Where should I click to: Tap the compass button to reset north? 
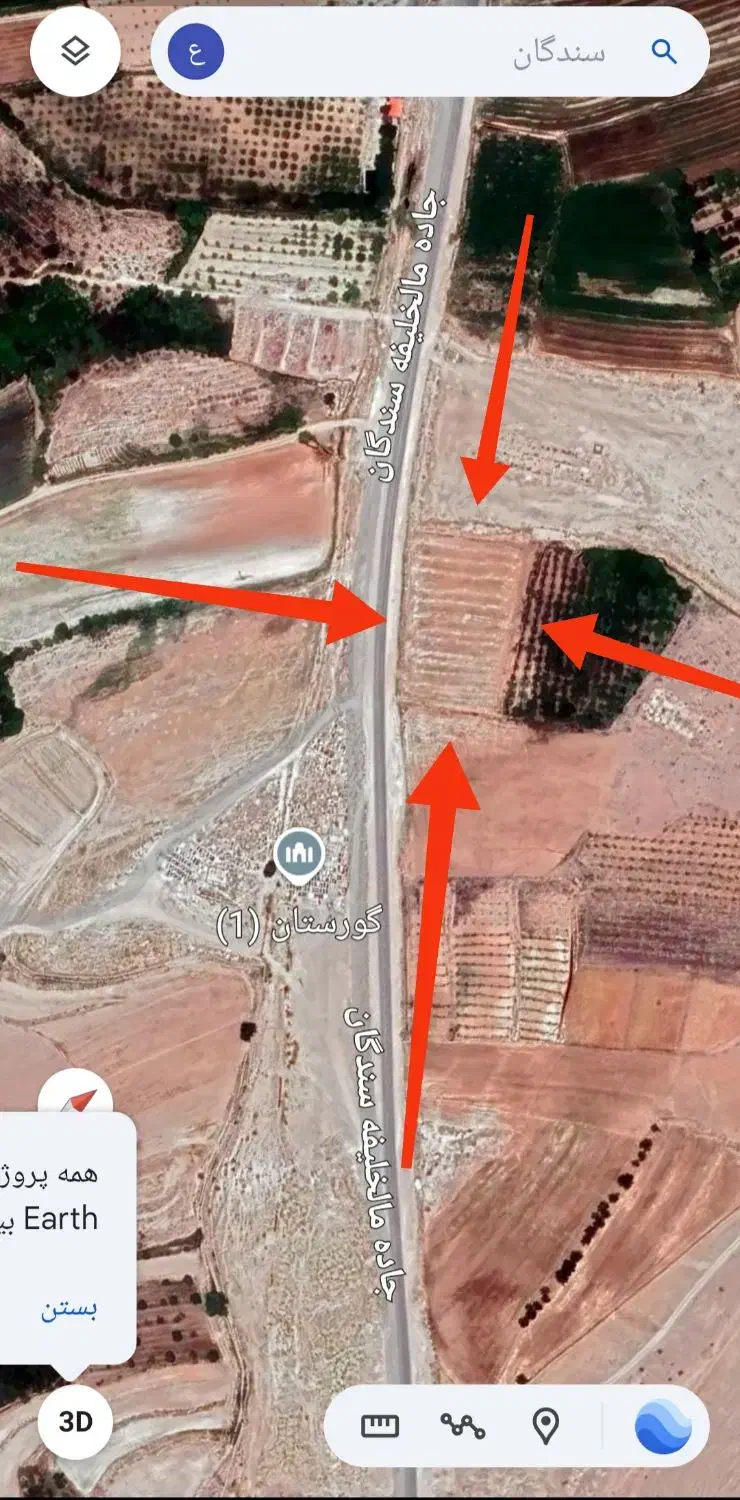click(78, 1100)
